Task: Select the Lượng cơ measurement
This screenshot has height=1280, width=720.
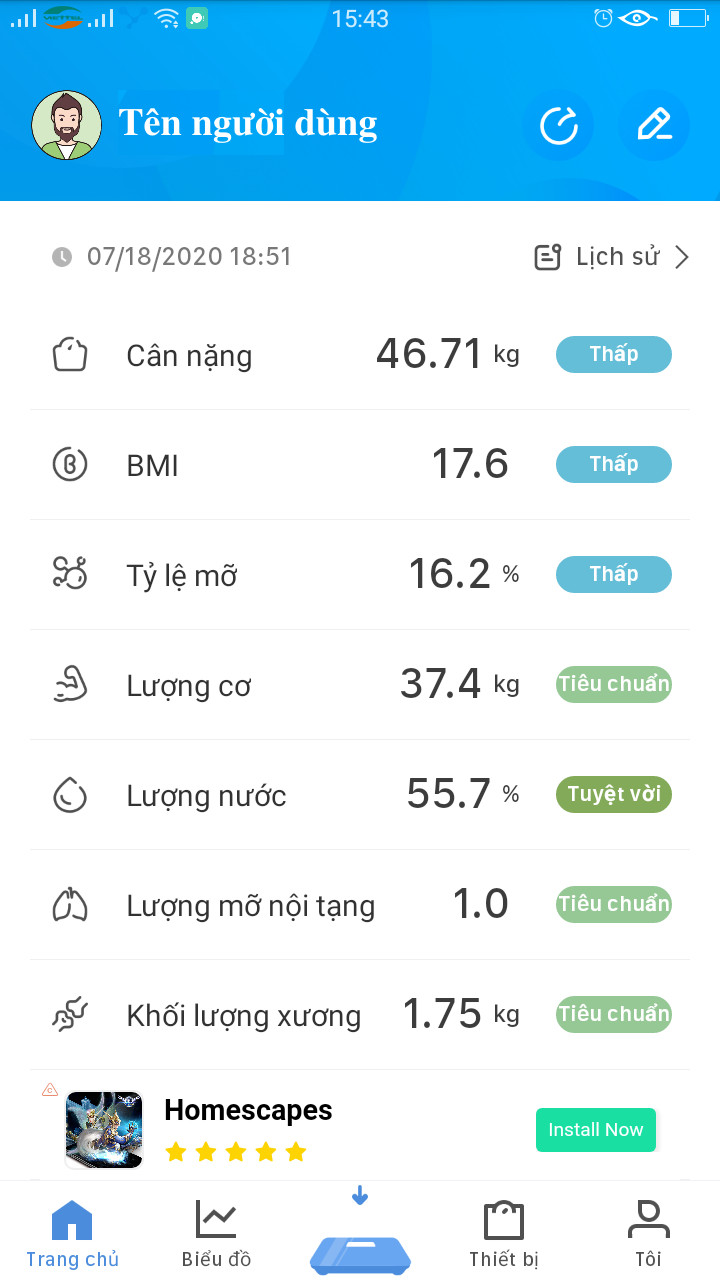Action: (x=360, y=685)
